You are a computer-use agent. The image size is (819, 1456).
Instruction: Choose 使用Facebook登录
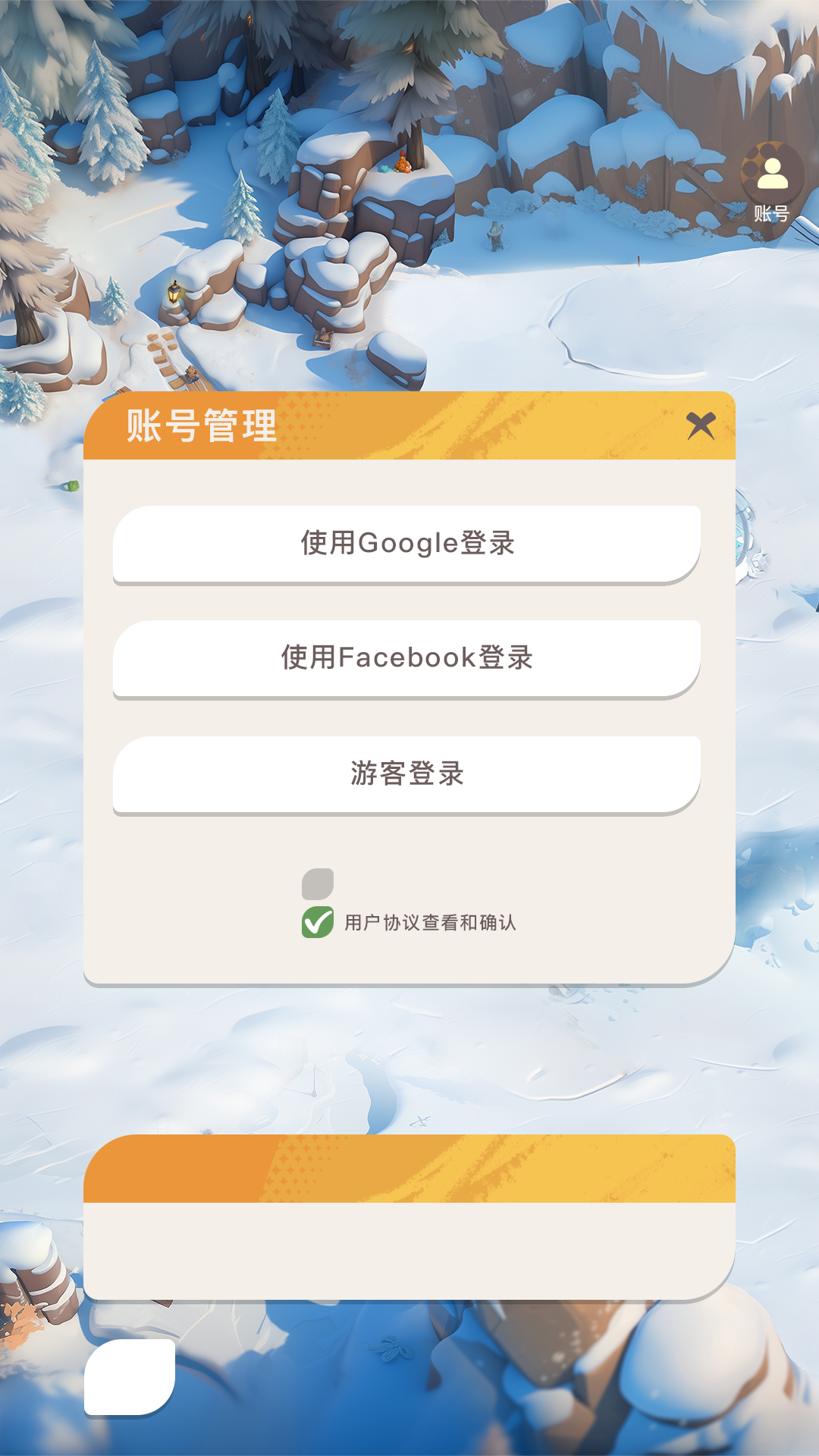pos(406,659)
